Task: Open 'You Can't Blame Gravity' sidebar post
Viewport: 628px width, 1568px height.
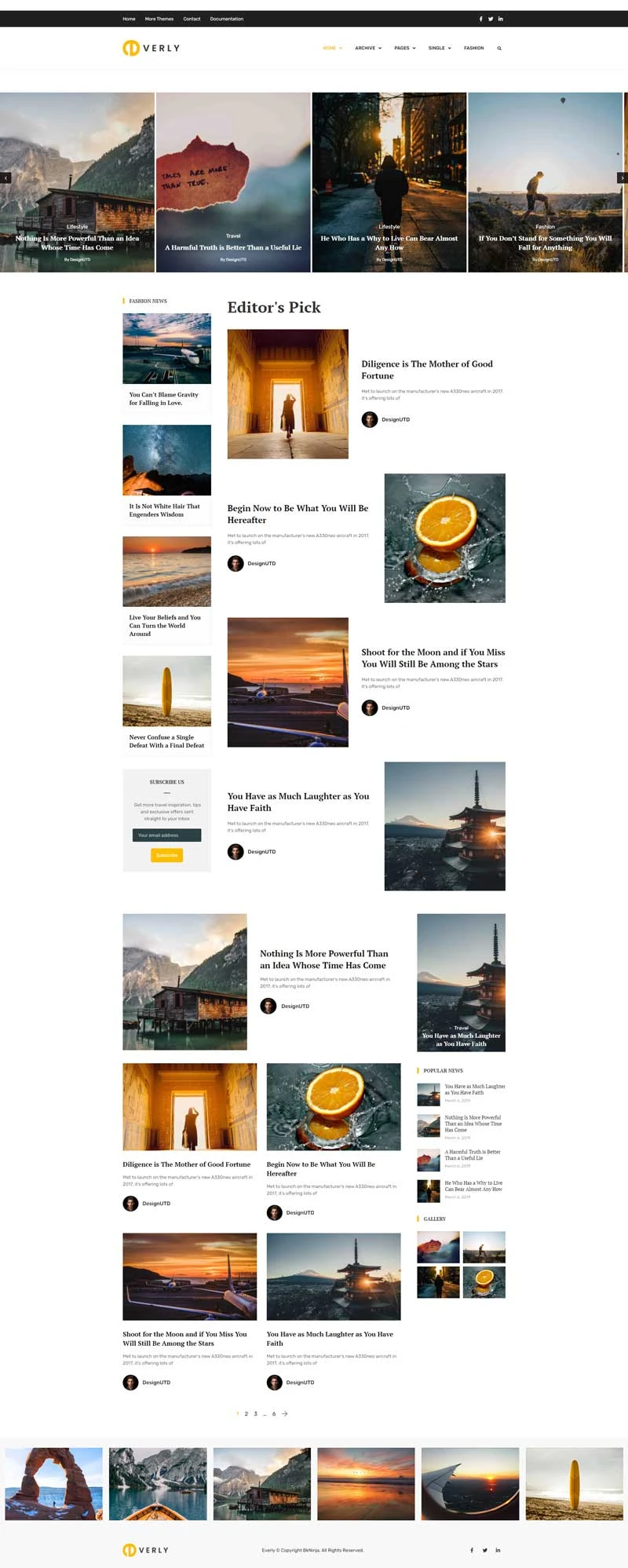Action: point(163,398)
